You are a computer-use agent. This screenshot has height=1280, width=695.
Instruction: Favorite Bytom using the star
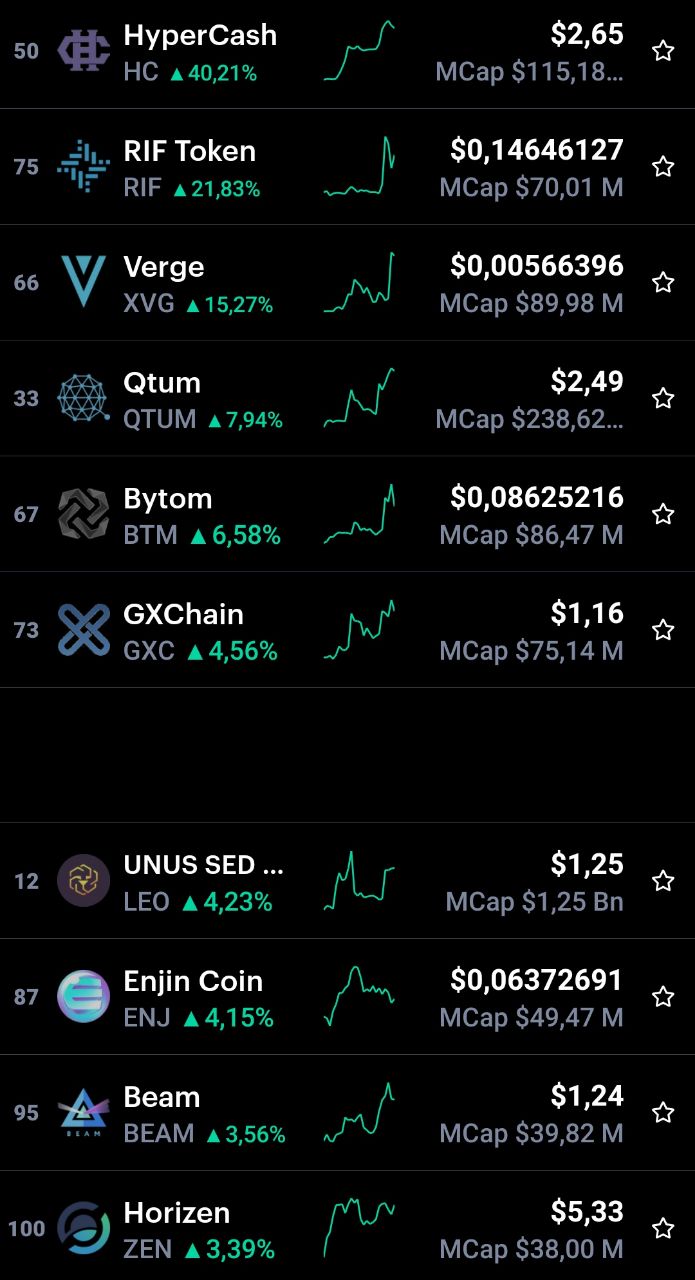[x=663, y=515]
